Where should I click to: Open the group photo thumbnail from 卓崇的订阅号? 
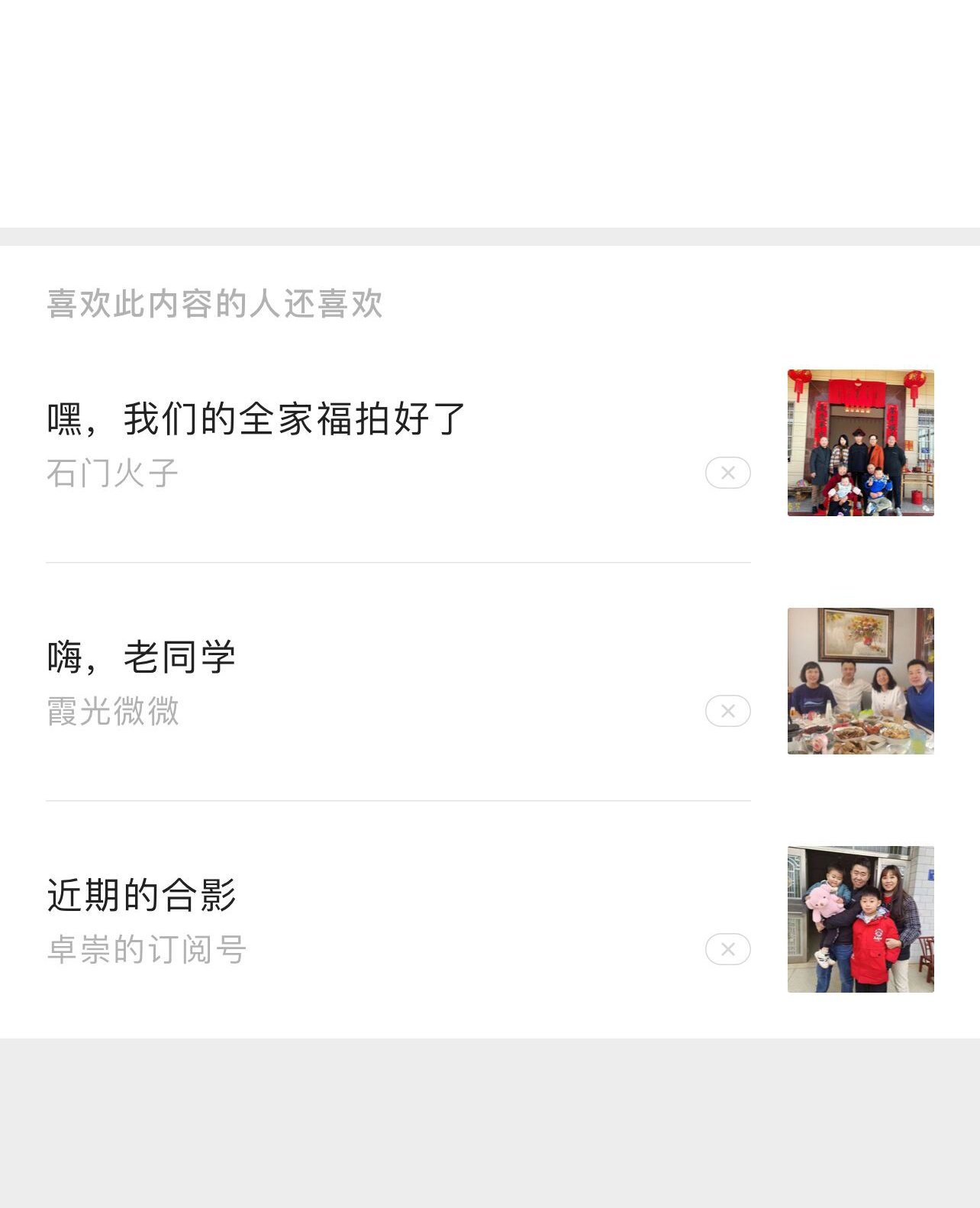(x=860, y=919)
